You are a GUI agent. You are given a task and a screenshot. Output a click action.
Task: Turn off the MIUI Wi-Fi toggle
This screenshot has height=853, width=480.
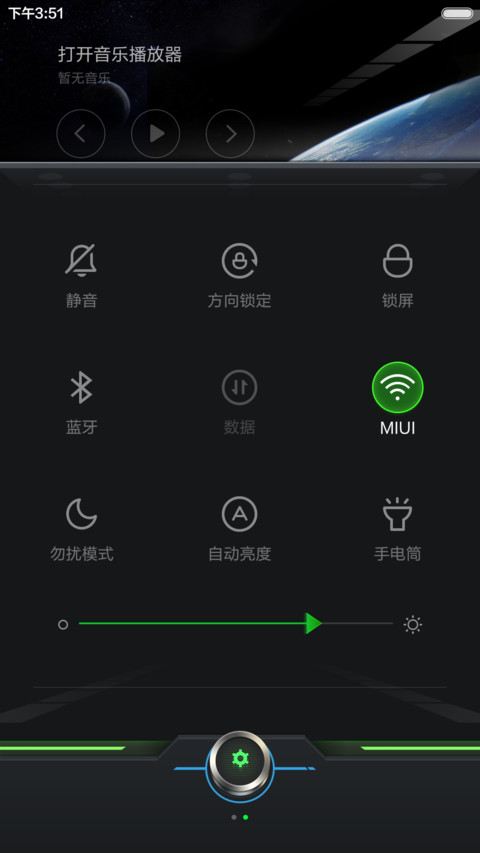pos(398,387)
